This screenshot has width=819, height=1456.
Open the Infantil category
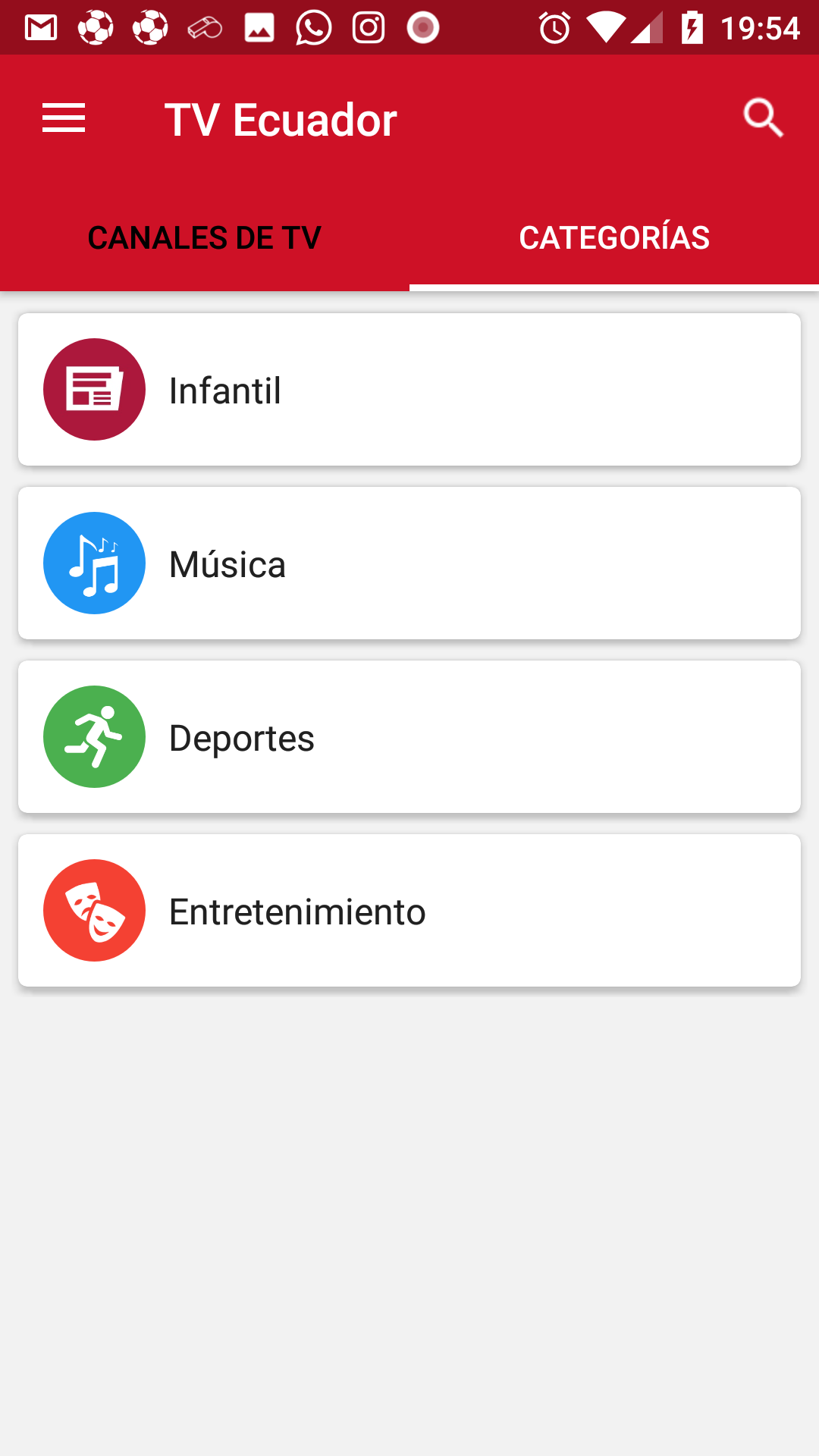pyautogui.click(x=409, y=390)
